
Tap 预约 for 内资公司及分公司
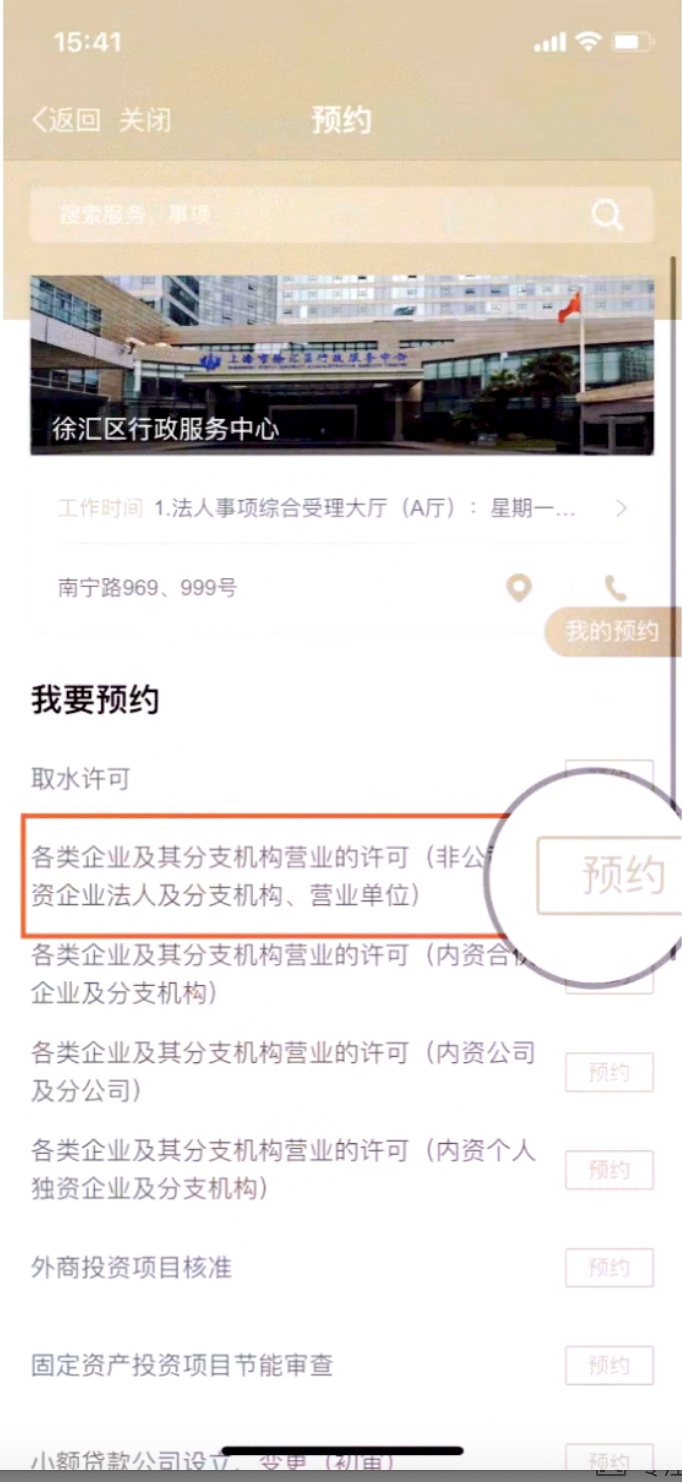click(x=608, y=1072)
